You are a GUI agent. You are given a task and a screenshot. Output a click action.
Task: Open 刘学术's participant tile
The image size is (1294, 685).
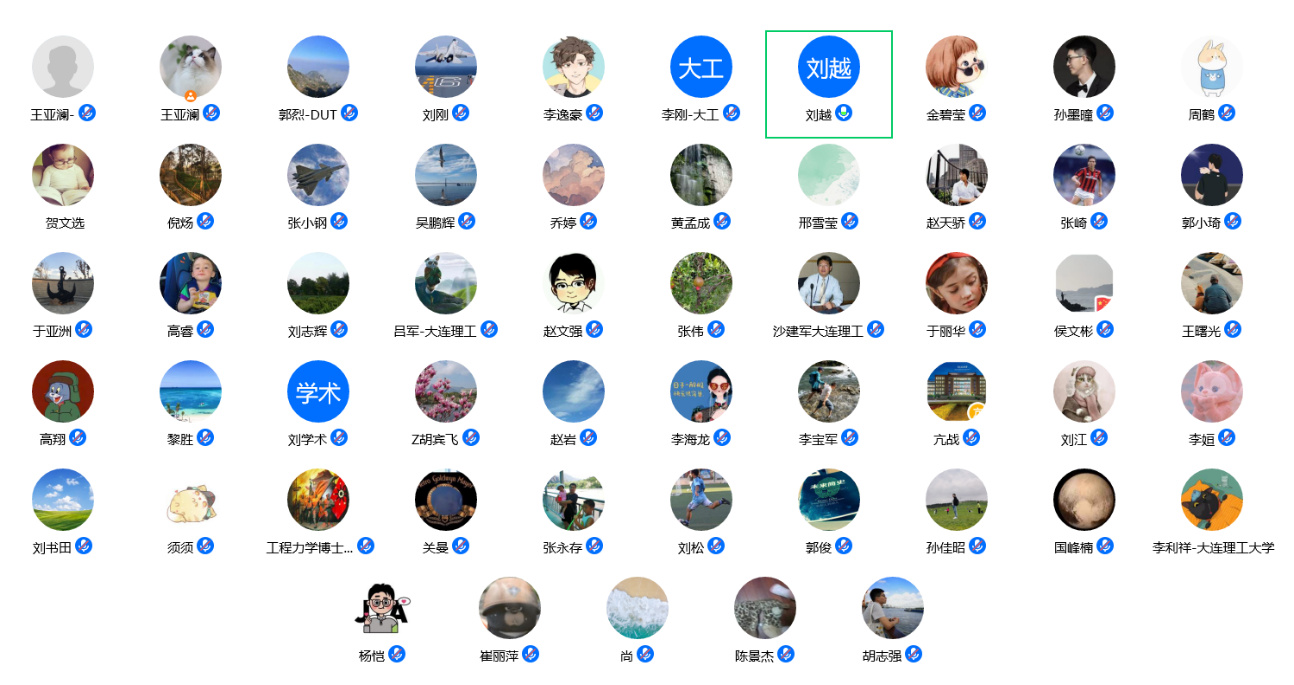pyautogui.click(x=318, y=392)
